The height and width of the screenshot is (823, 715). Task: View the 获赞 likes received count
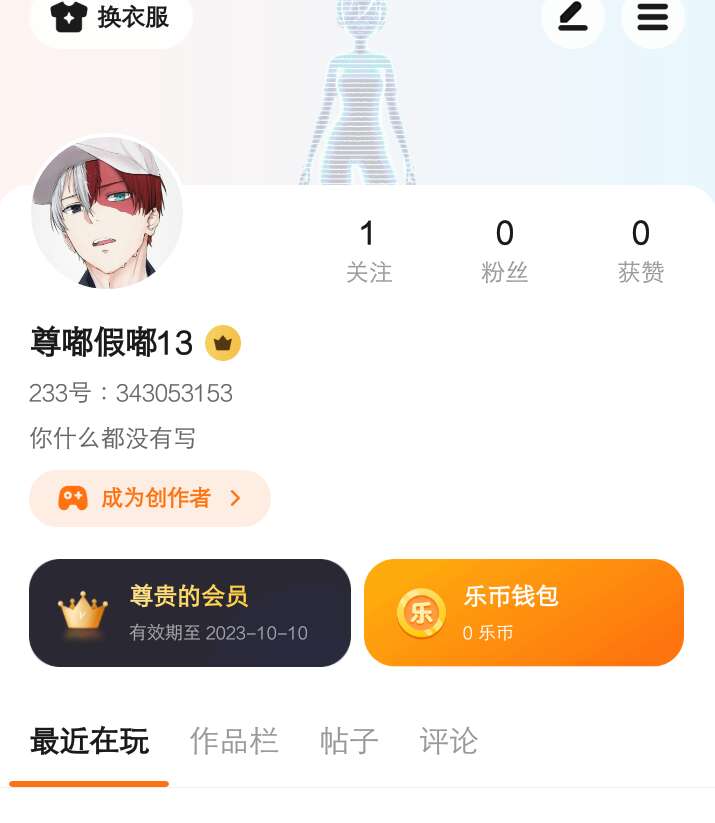(640, 250)
